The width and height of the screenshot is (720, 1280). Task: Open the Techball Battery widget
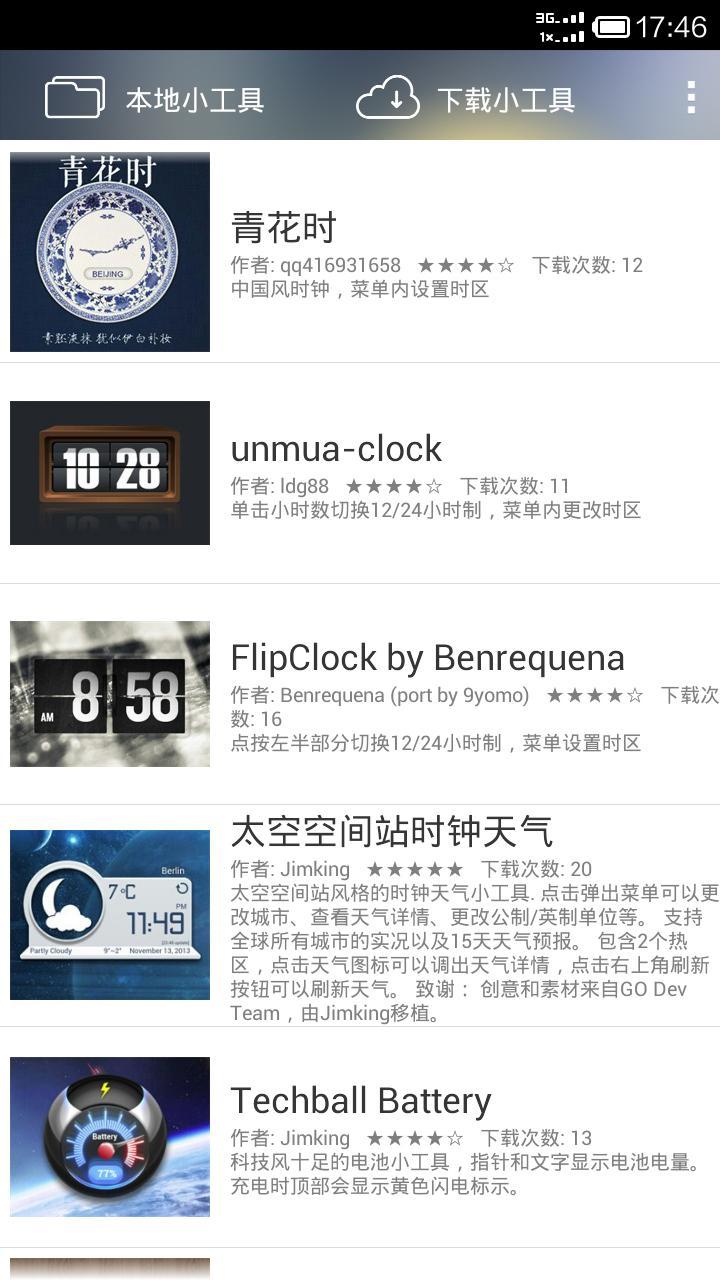tap(360, 1137)
